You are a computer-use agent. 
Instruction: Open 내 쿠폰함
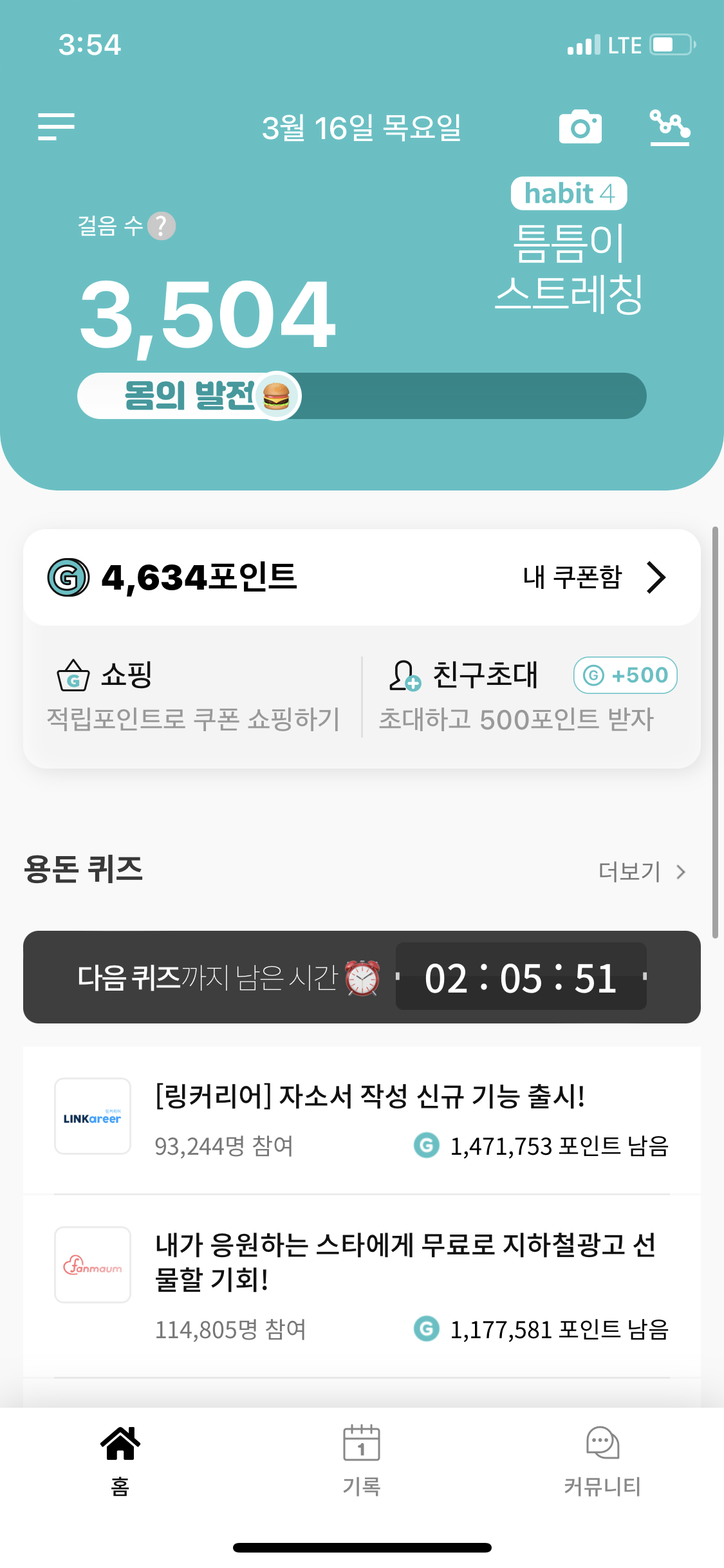pos(593,577)
